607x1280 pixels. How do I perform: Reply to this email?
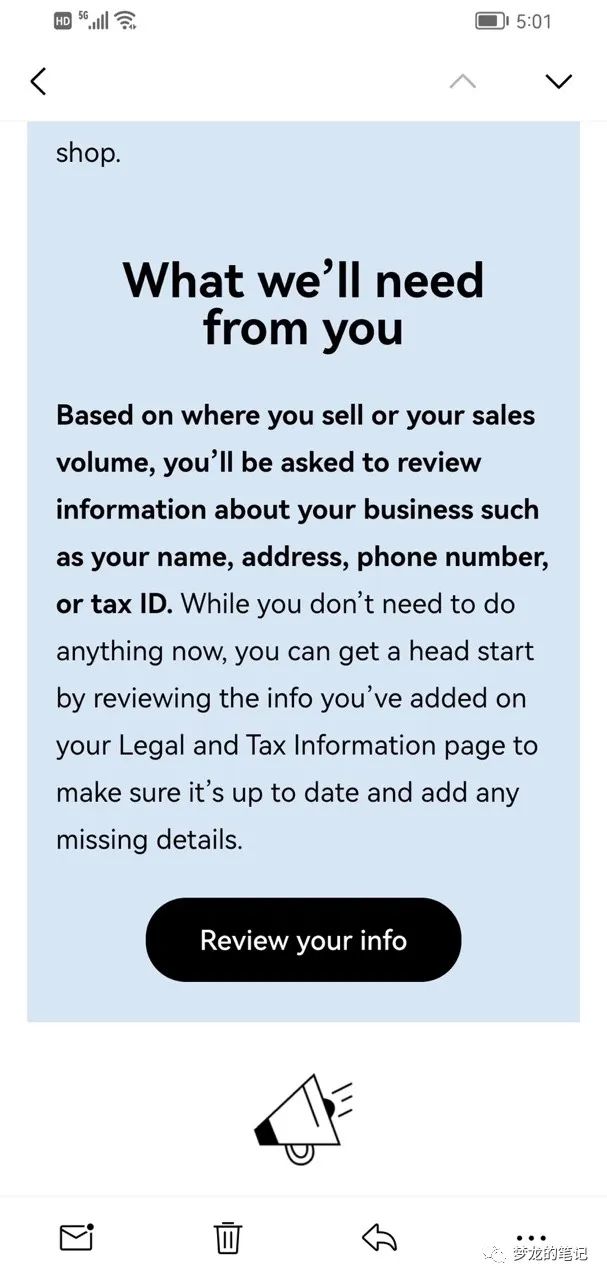coord(379,1238)
